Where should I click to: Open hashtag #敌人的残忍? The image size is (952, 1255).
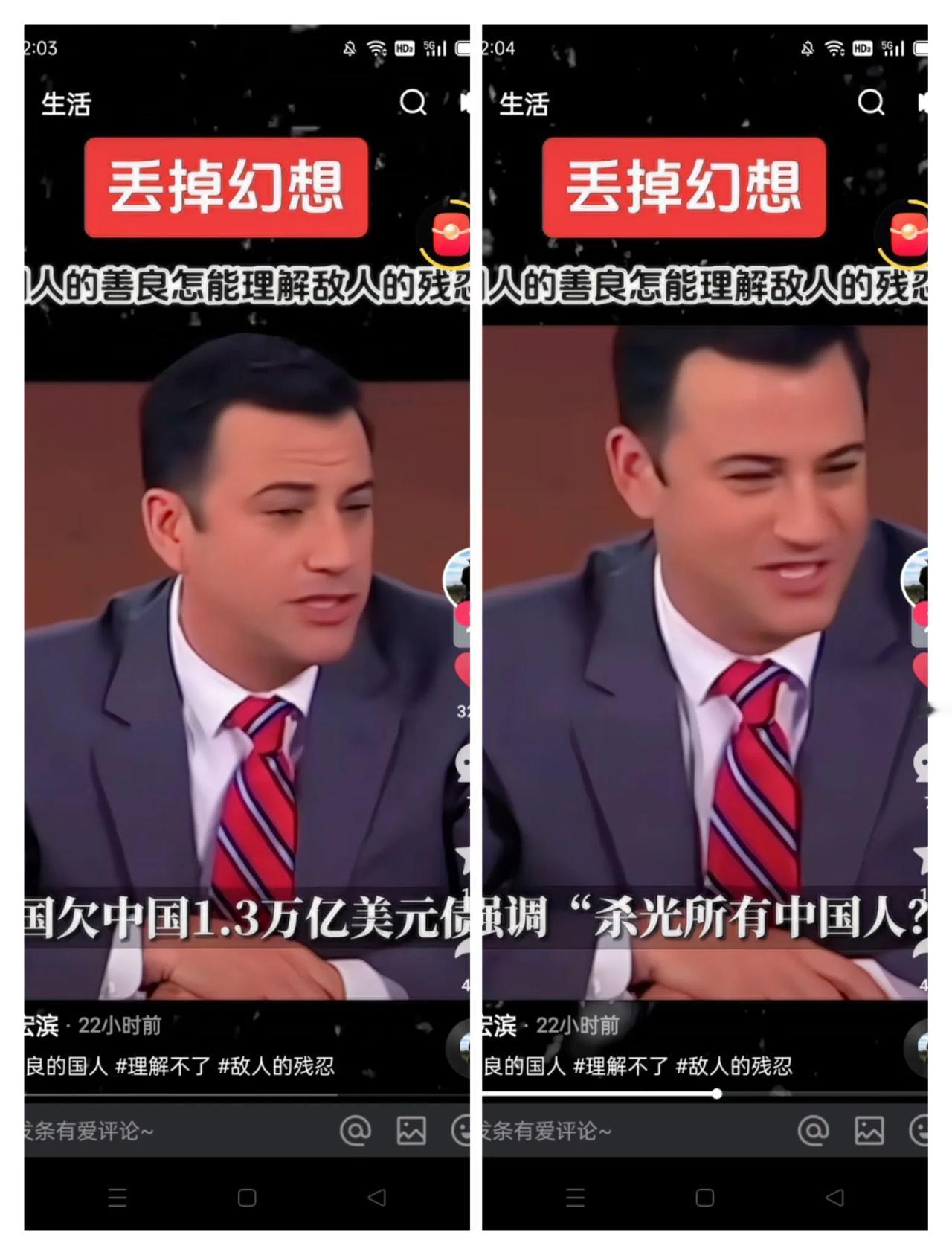(736, 1066)
